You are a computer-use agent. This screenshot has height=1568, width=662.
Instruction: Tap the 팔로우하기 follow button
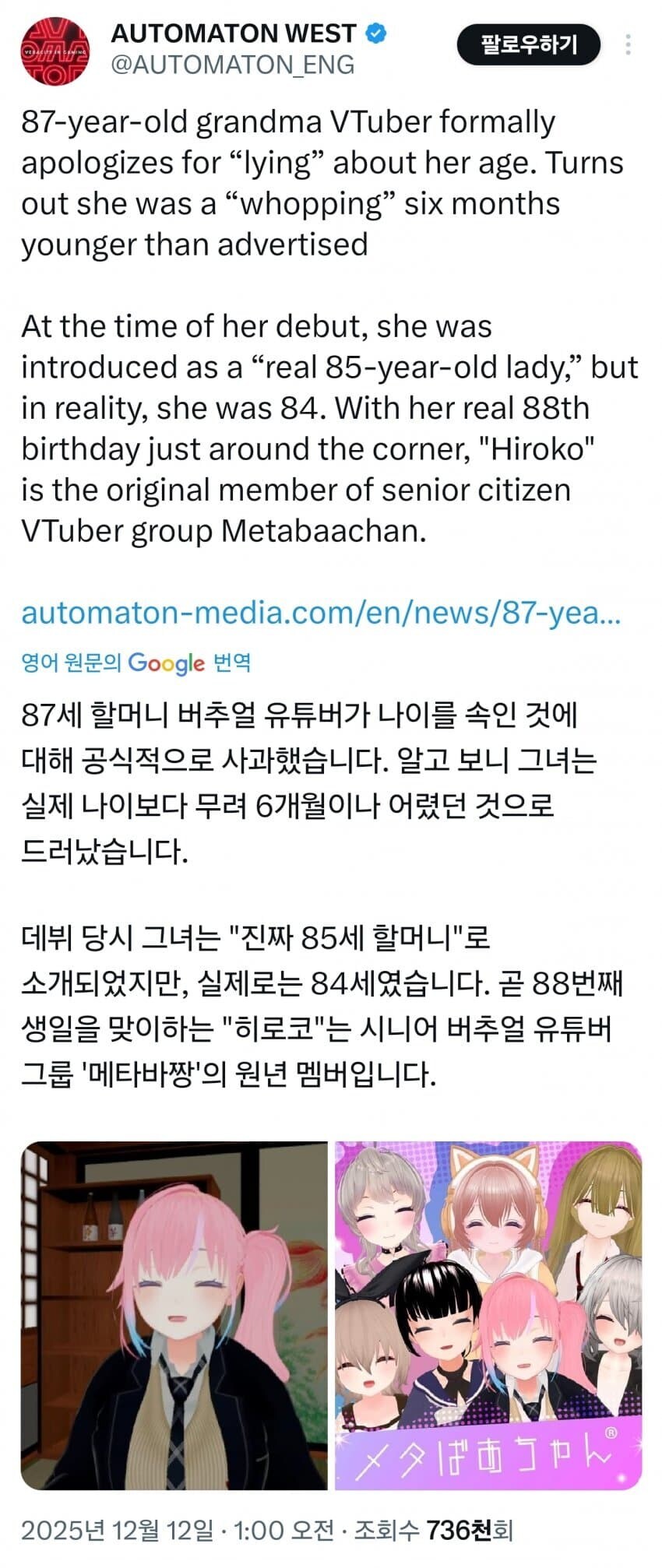[x=529, y=44]
